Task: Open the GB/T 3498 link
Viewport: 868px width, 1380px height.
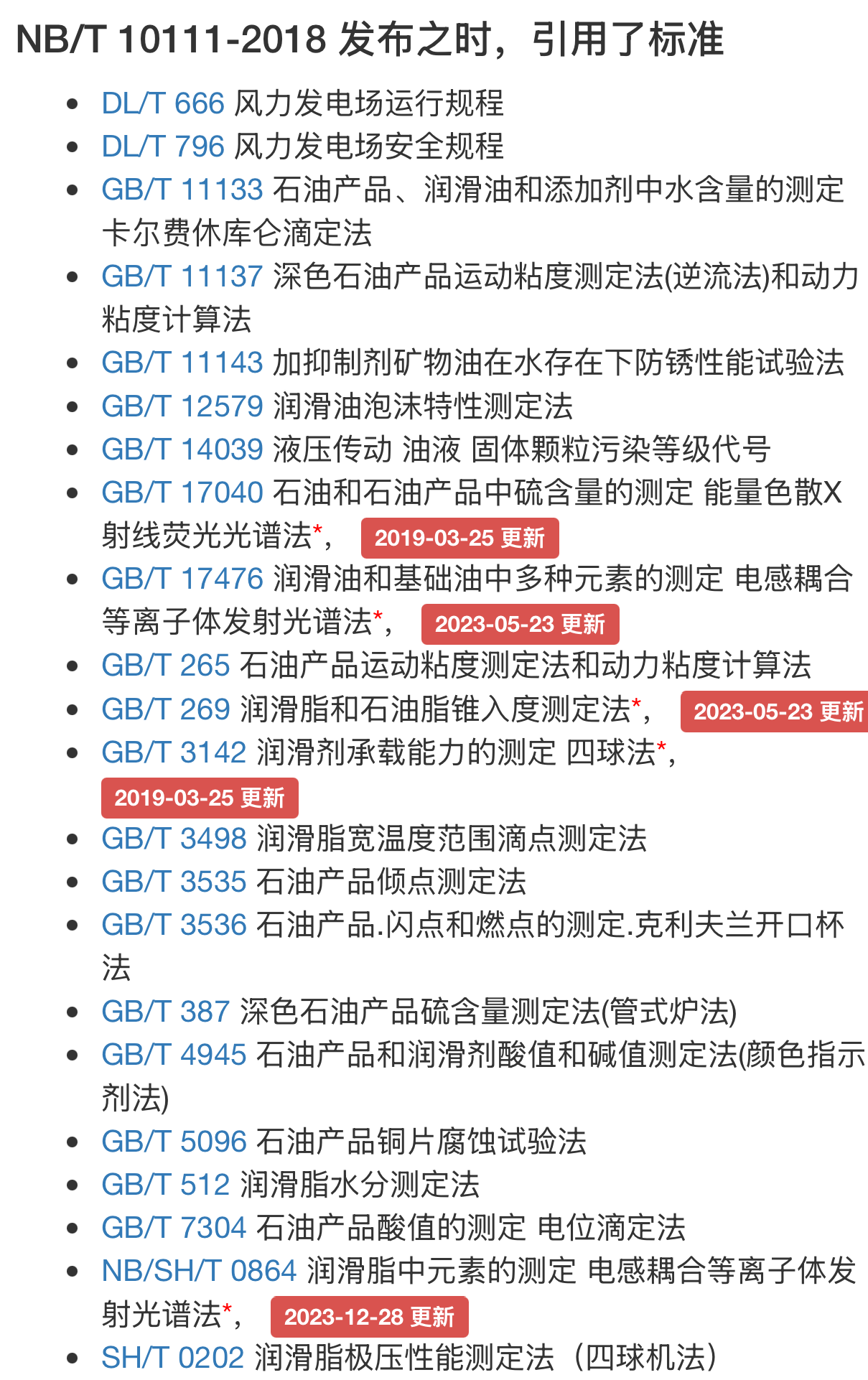Action: (174, 839)
